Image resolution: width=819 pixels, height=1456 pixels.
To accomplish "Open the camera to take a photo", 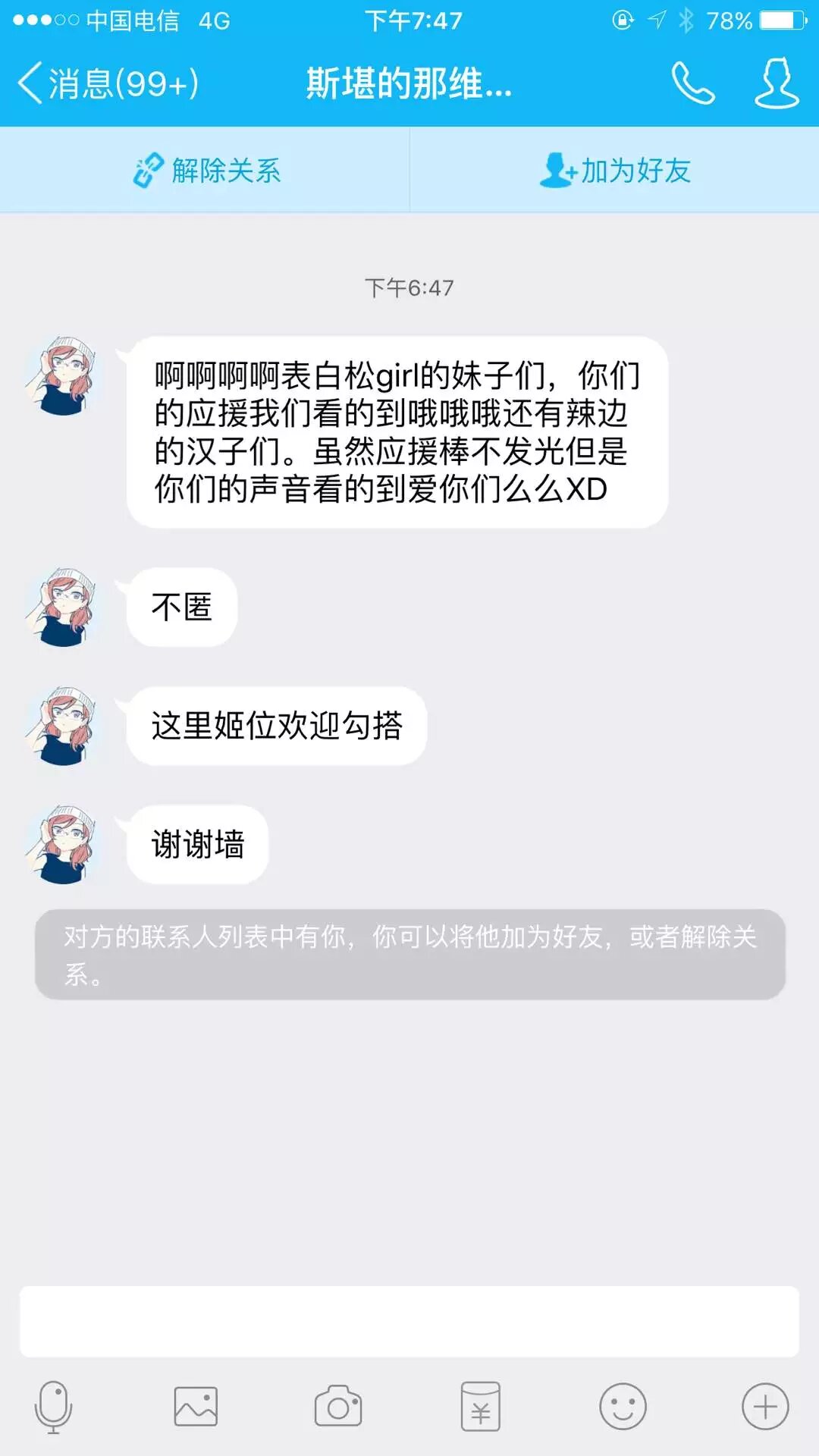I will pos(338,1407).
